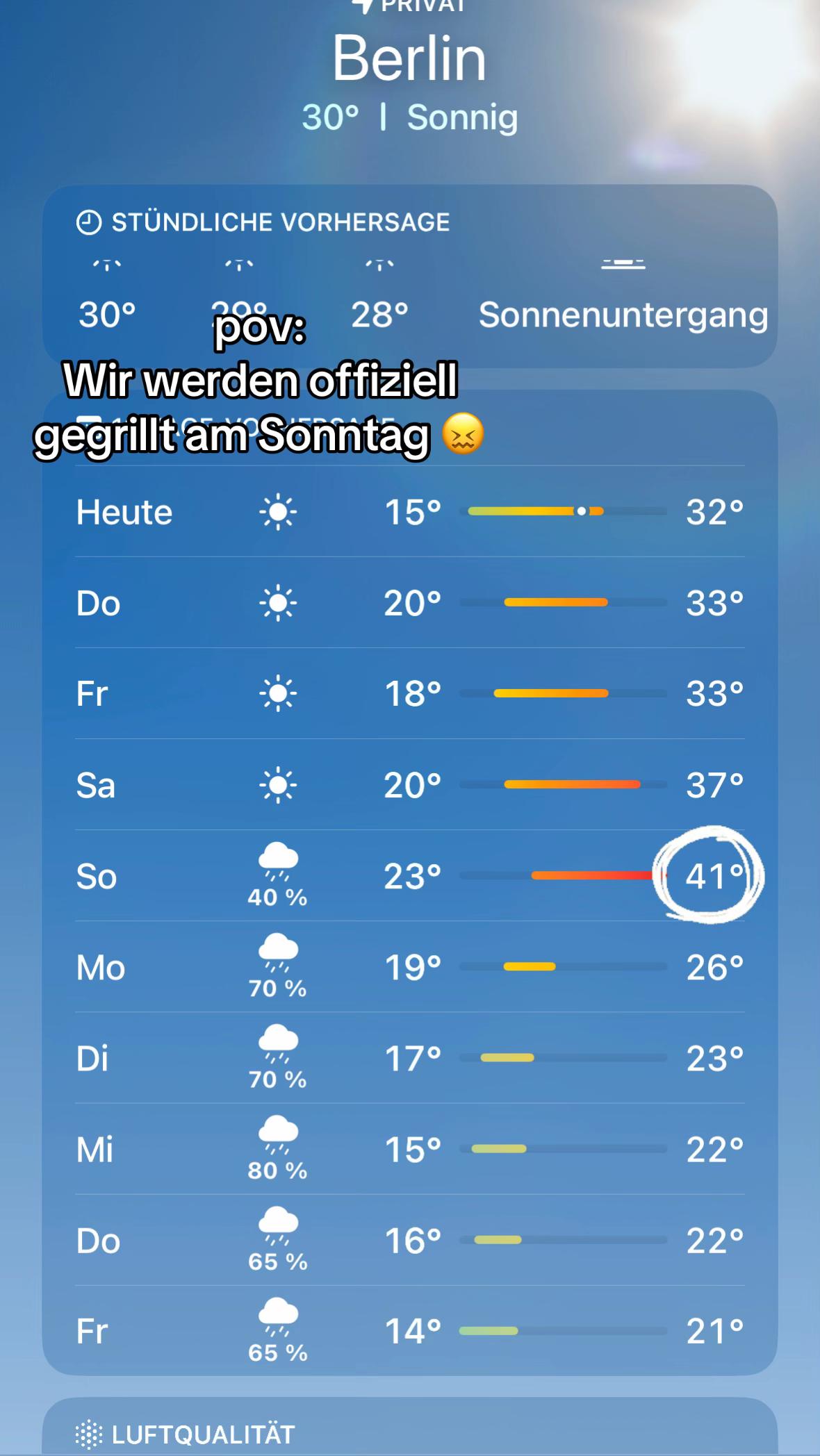Open the Fr row with 18° low
The height and width of the screenshot is (1456, 820).
point(409,693)
